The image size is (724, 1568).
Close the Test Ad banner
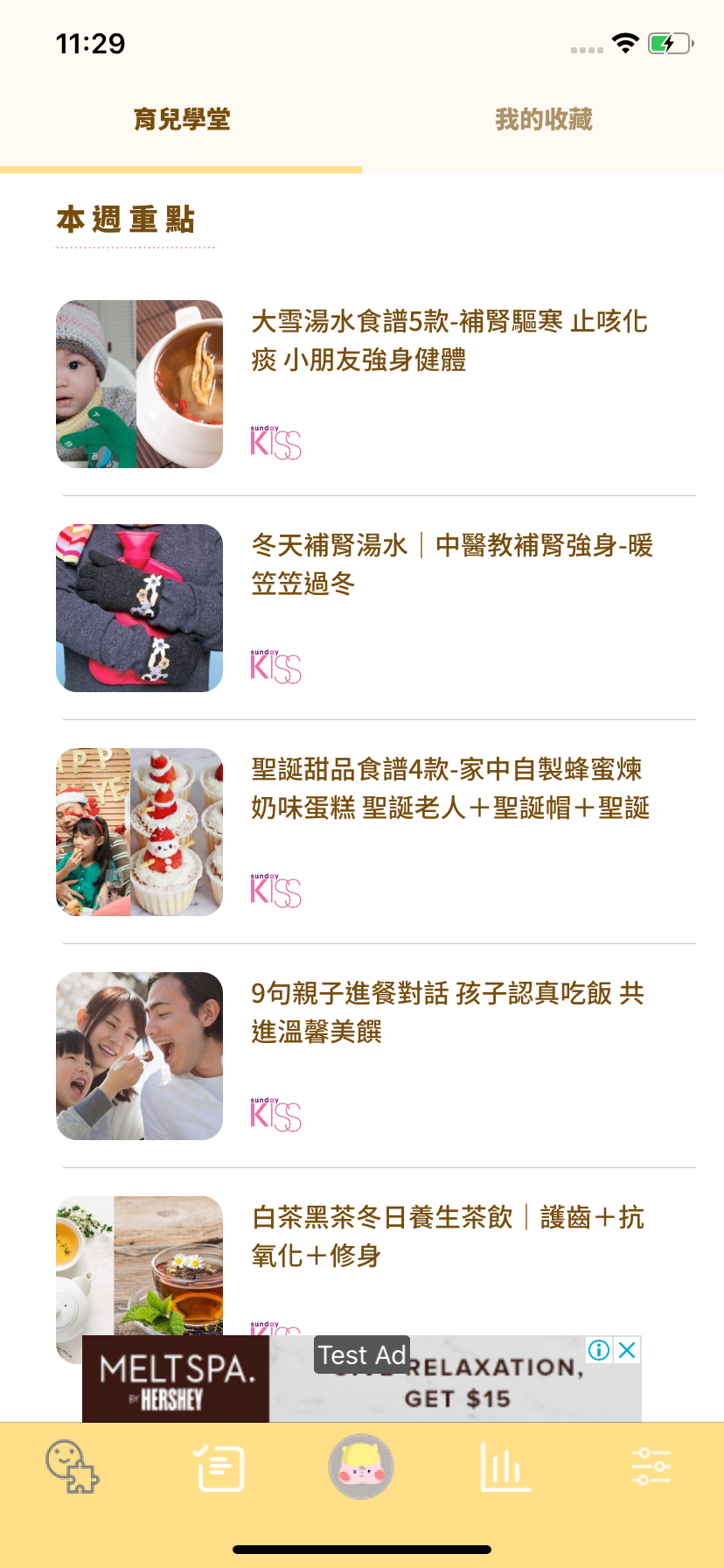click(627, 1350)
